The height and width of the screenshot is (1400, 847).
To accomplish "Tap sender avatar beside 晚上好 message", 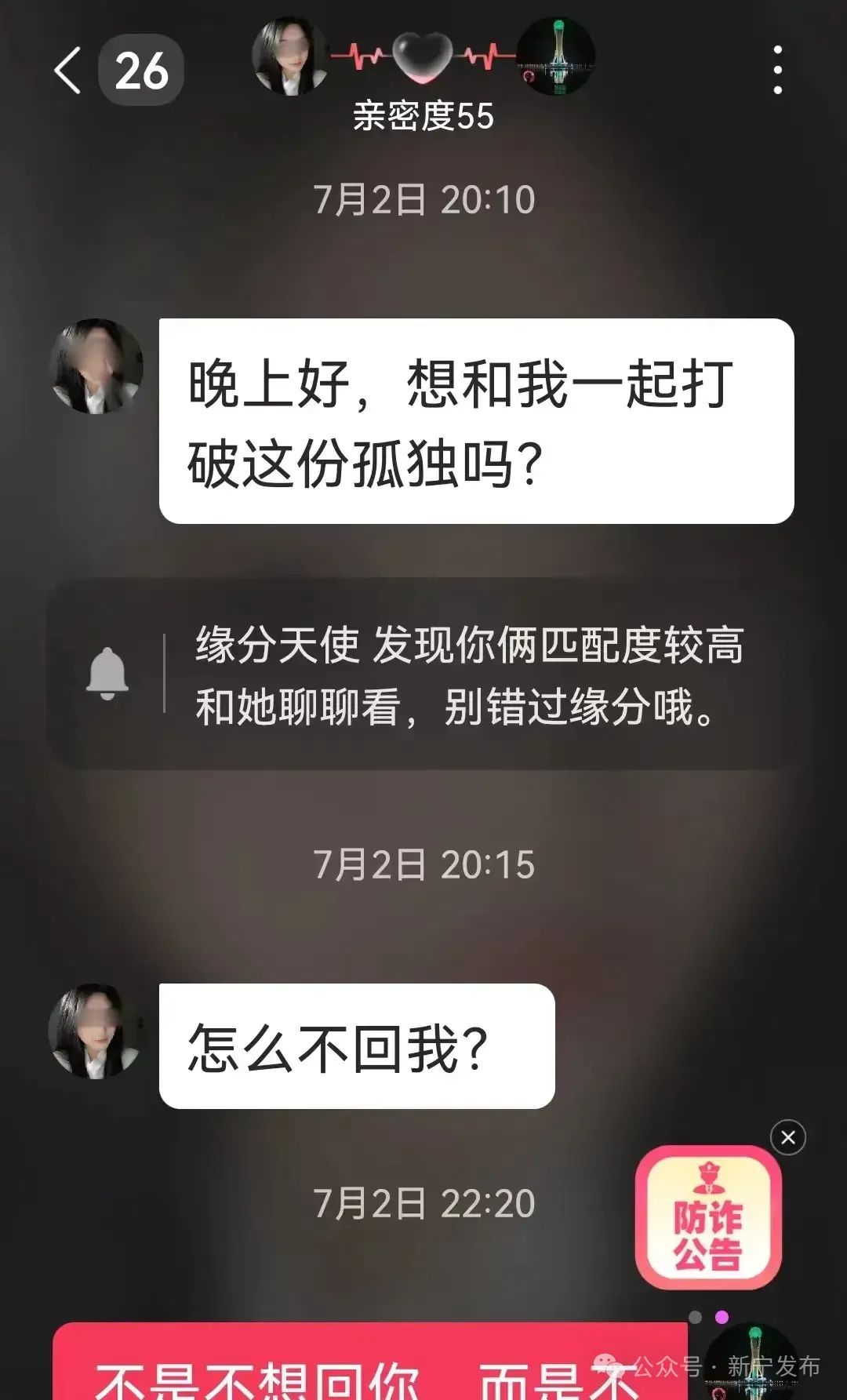I will tap(96, 366).
